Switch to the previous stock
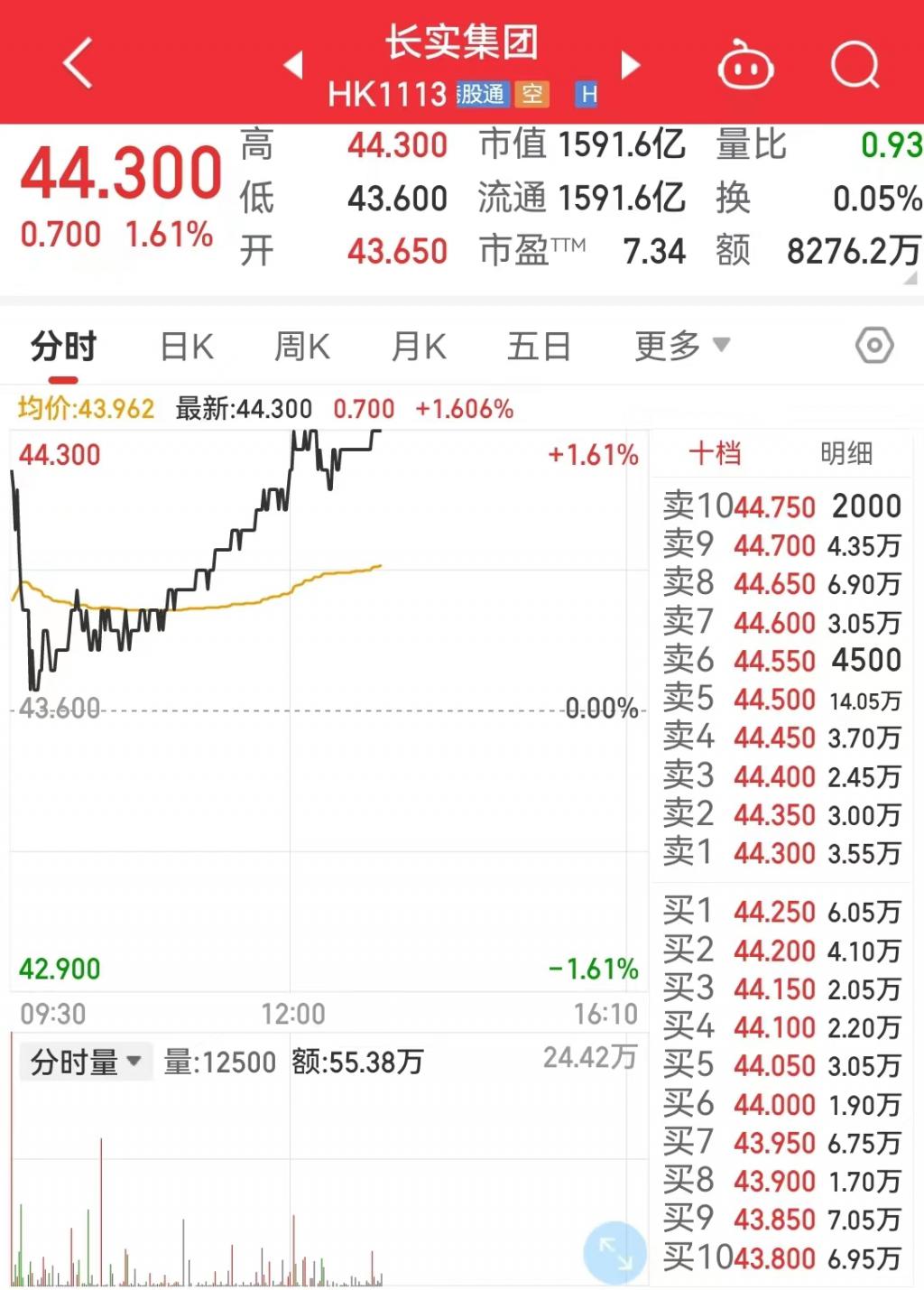This screenshot has width=924, height=1290. pyautogui.click(x=292, y=65)
